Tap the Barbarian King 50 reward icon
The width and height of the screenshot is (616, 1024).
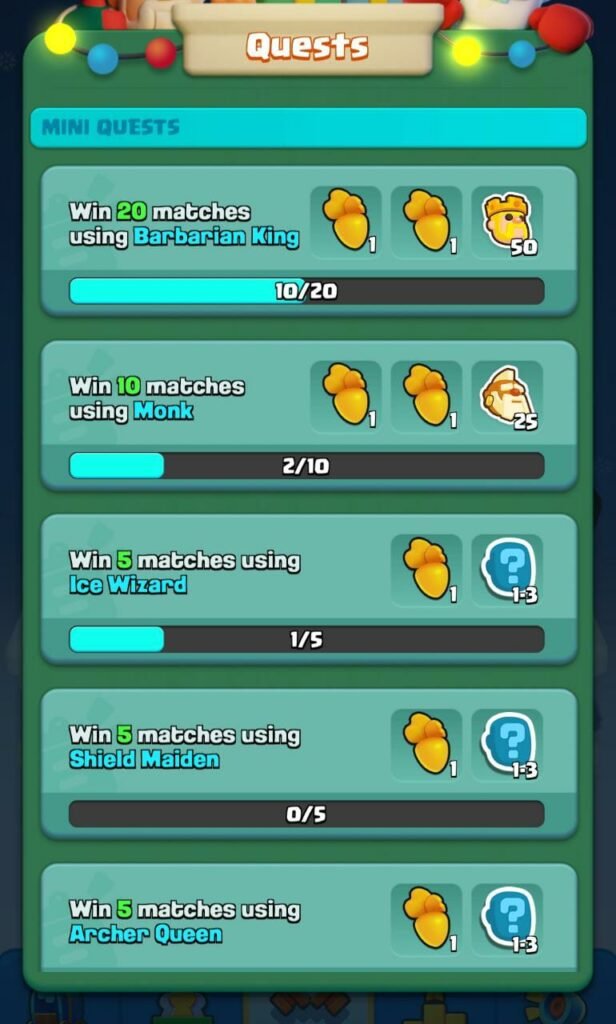click(507, 222)
